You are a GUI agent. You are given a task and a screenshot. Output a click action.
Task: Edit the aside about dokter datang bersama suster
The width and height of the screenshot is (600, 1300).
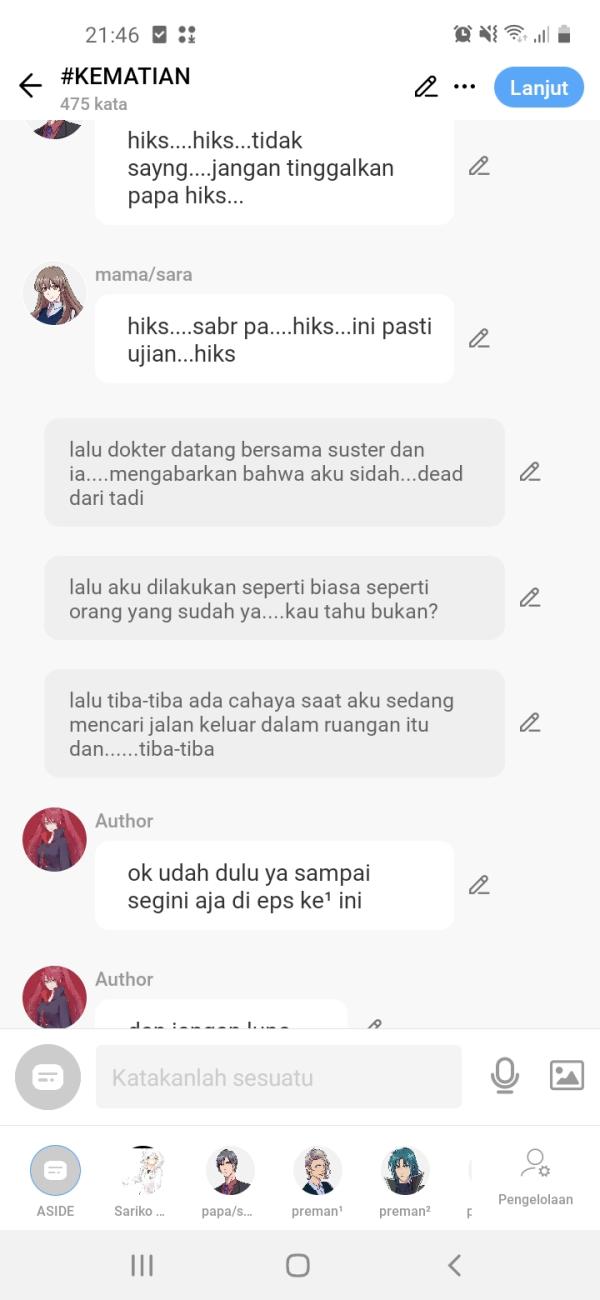[x=530, y=472]
